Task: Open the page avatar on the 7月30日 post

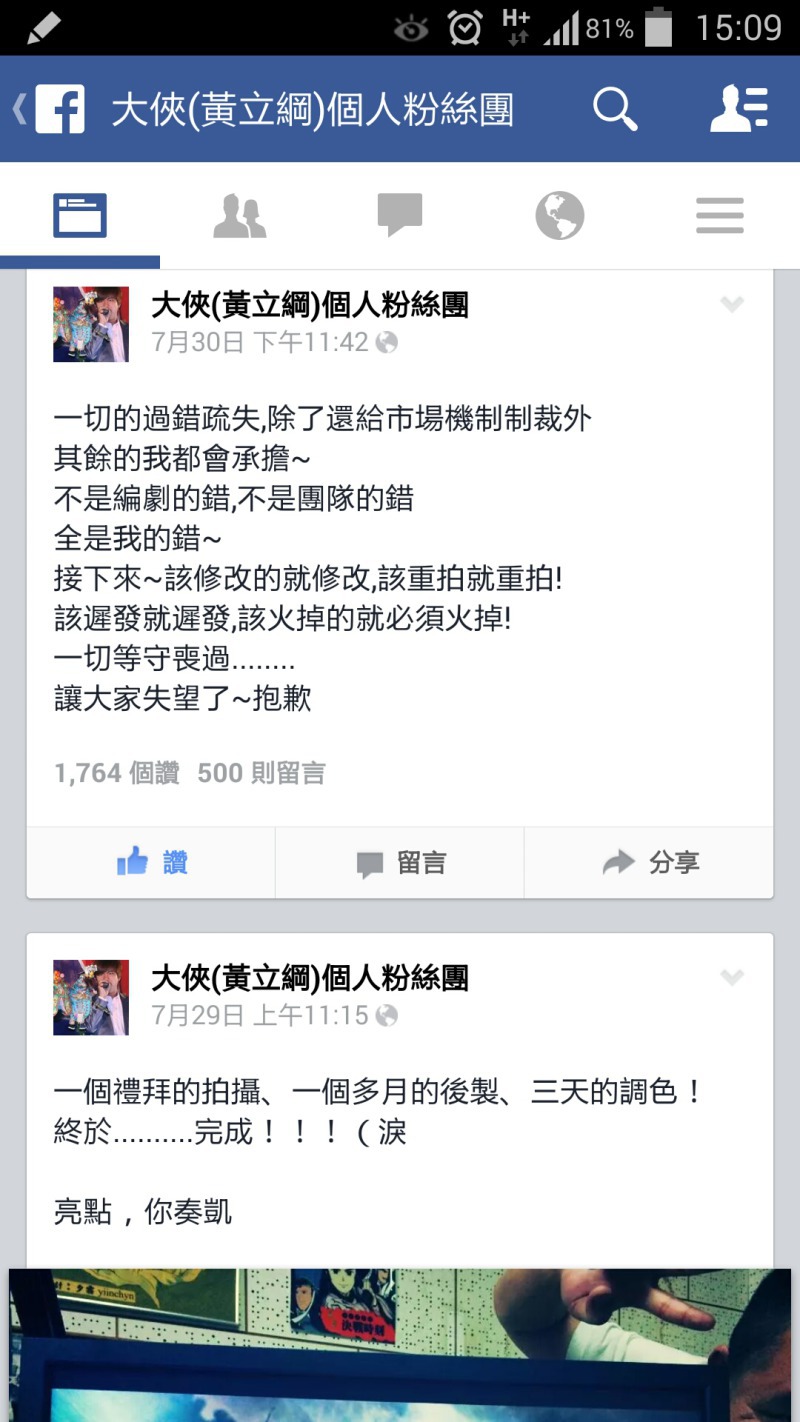Action: coord(91,324)
